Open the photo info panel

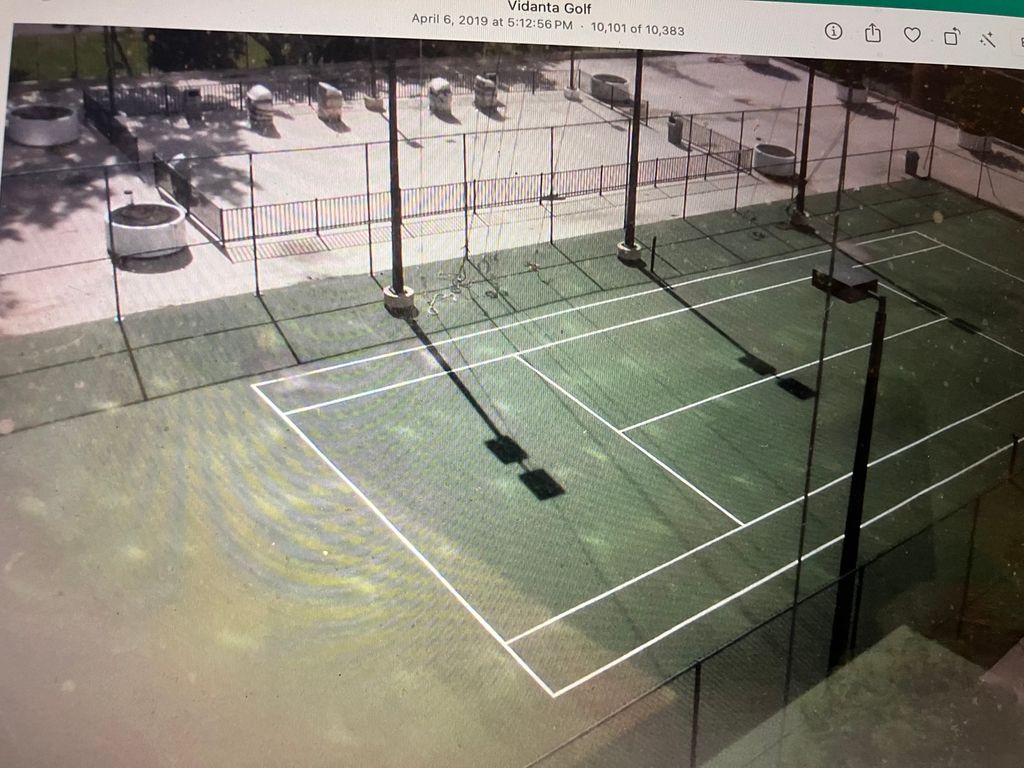tap(833, 31)
